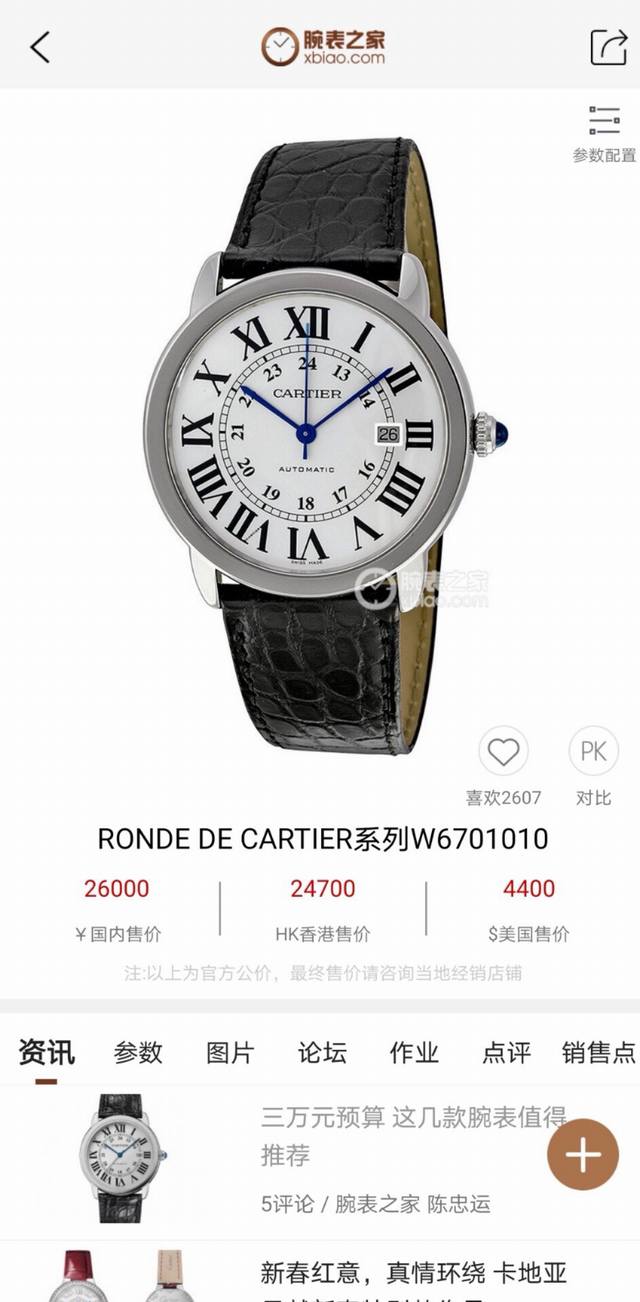640x1302 pixels.
Task: Add watch to PK comparison
Action: pyautogui.click(x=594, y=752)
